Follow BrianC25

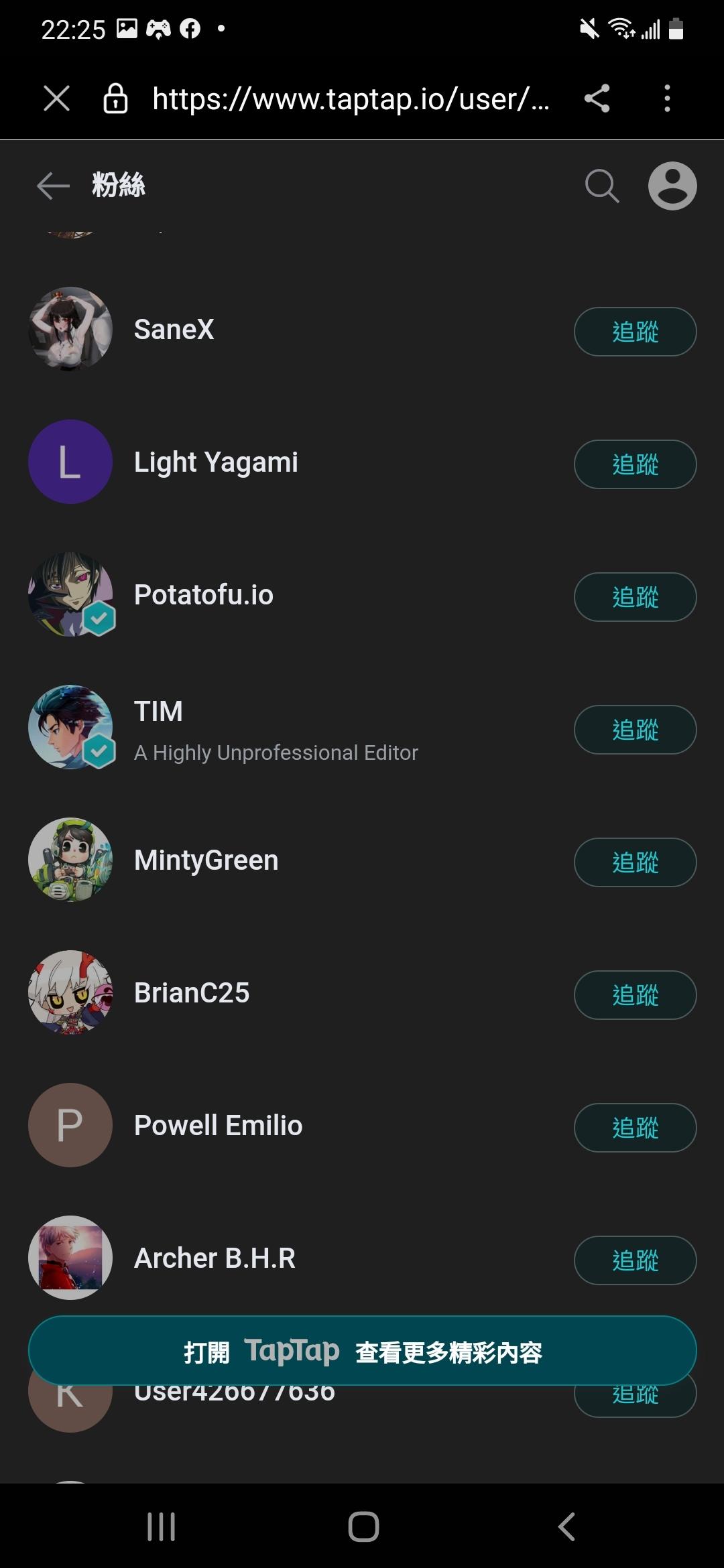click(635, 995)
